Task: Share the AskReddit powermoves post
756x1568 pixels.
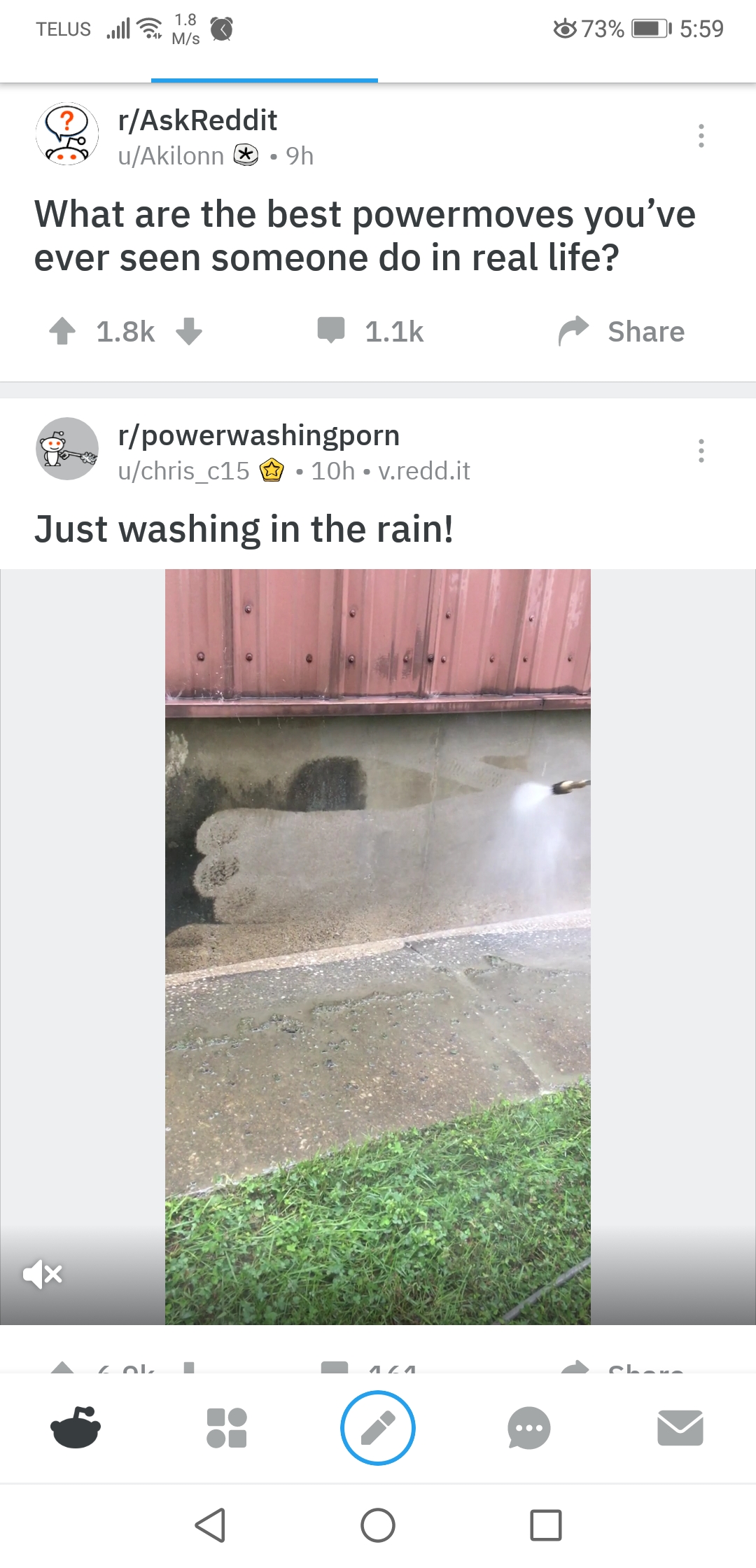Action: [x=622, y=331]
